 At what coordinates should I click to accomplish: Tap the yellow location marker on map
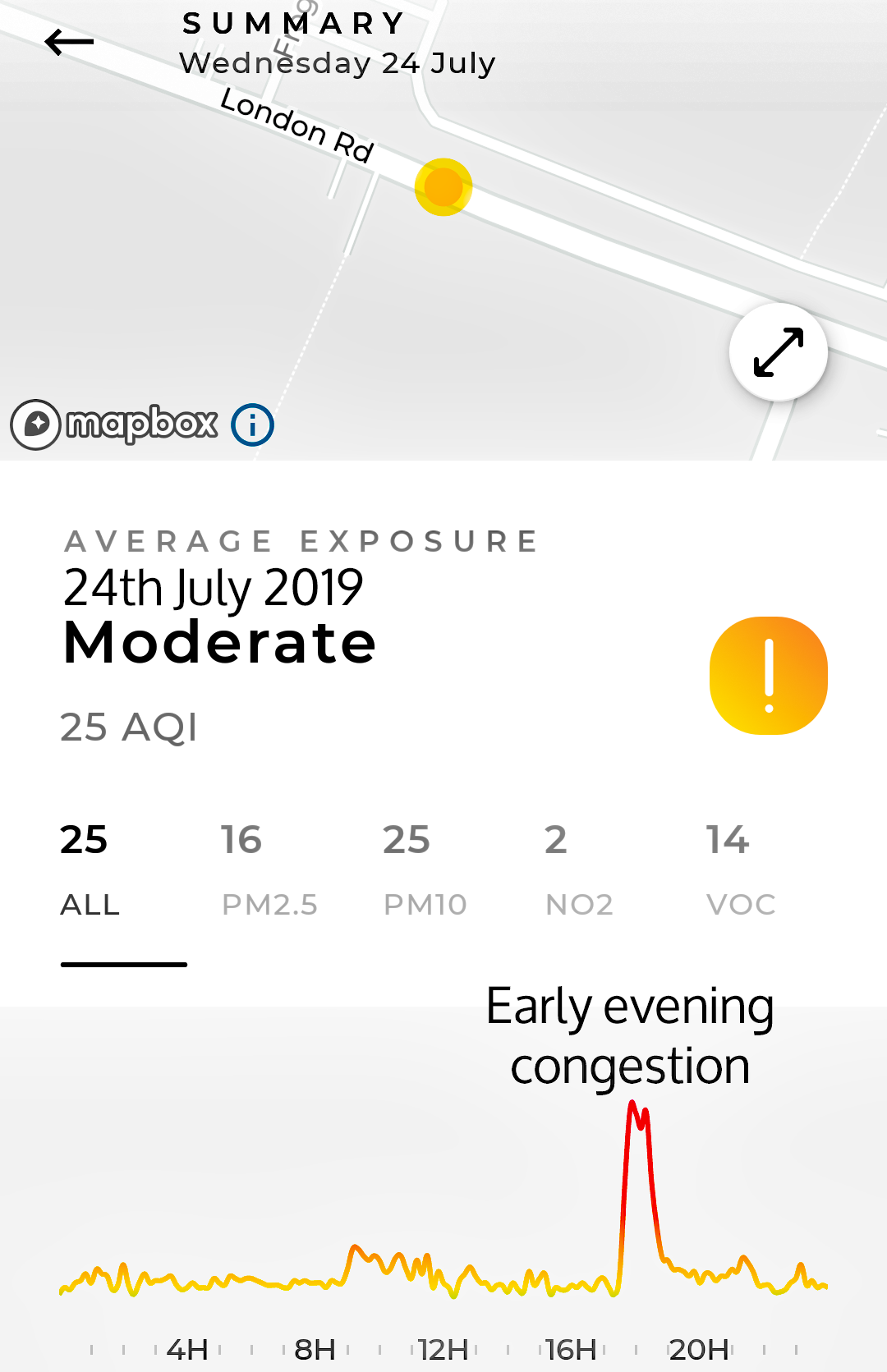pyautogui.click(x=443, y=187)
